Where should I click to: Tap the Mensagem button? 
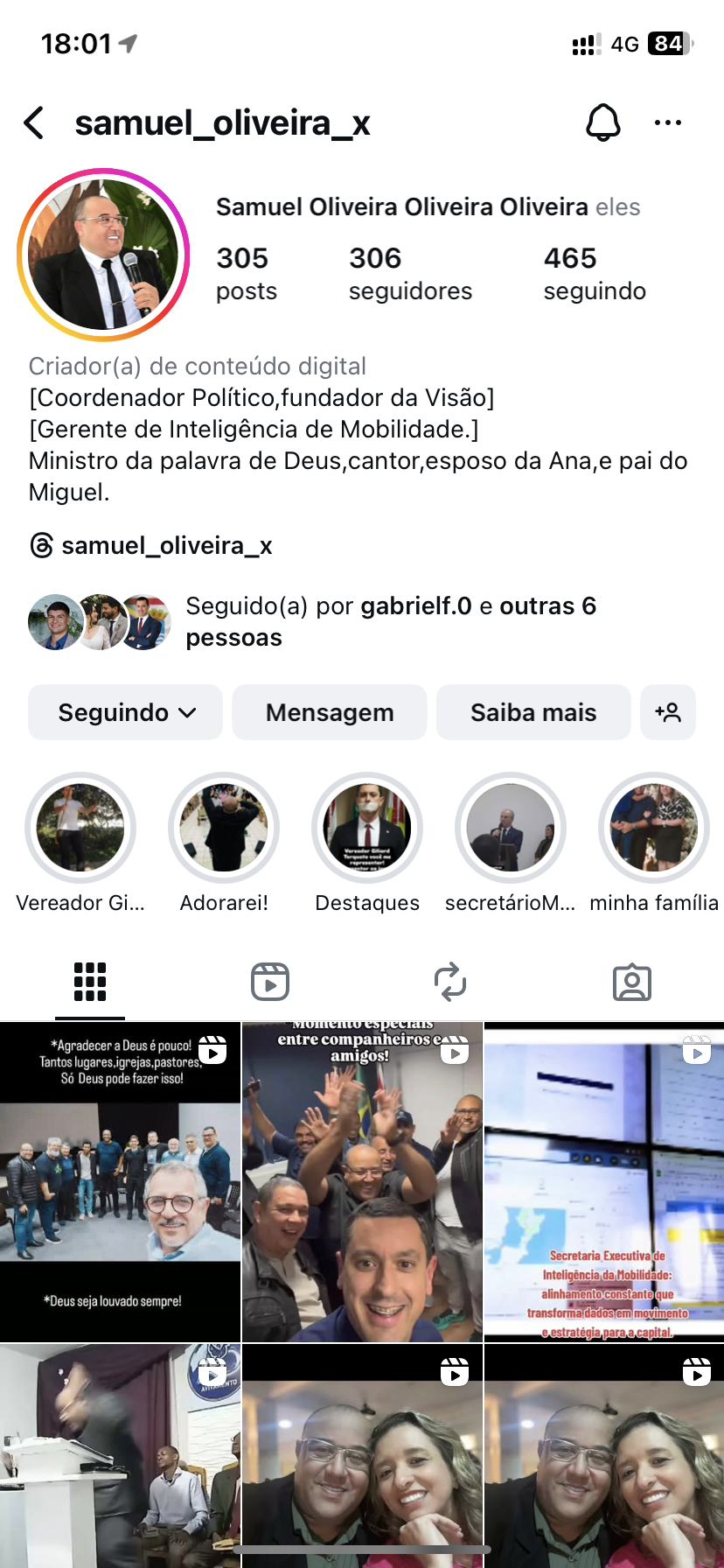[x=330, y=712]
